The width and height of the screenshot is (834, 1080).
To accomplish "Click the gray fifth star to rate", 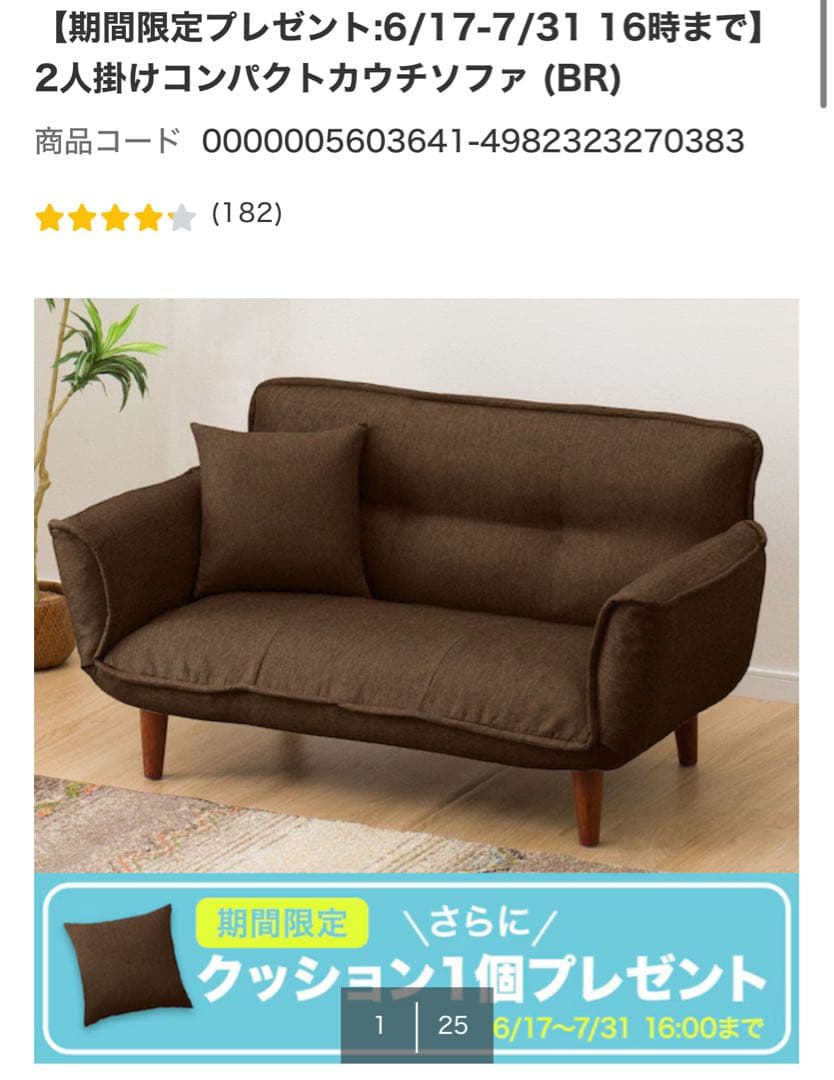I will (182, 214).
